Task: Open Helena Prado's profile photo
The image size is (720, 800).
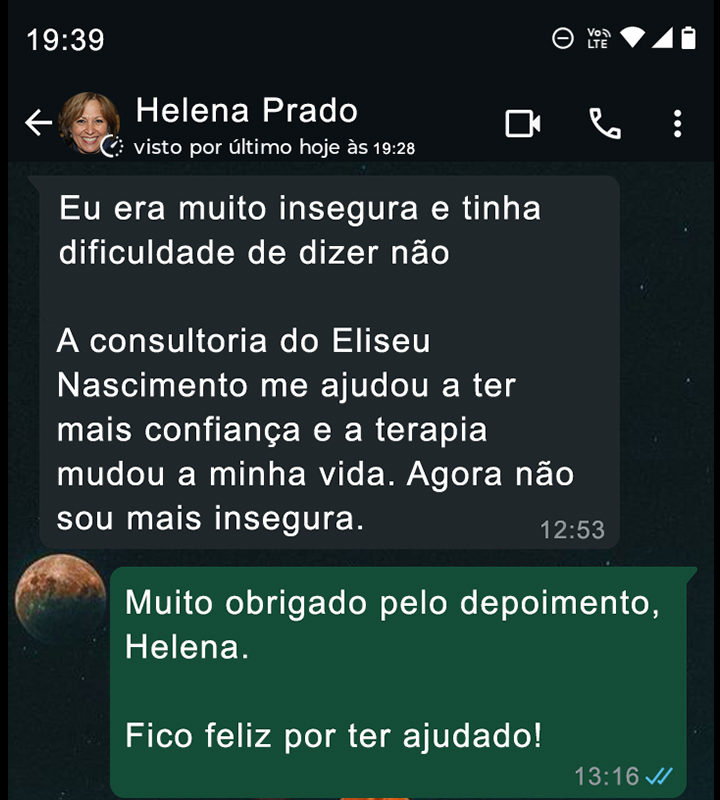Action: click(89, 123)
